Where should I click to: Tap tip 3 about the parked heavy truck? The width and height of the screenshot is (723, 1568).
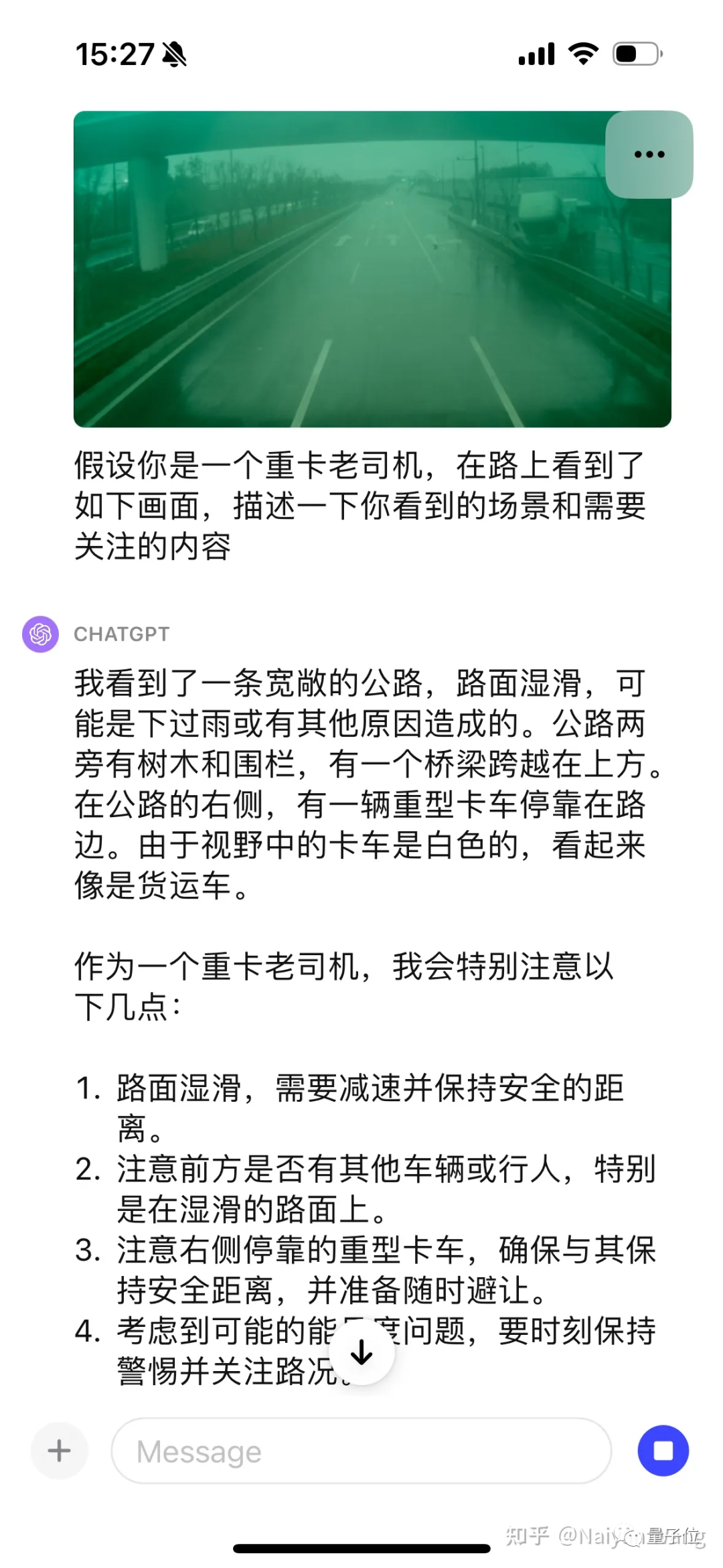pyautogui.click(x=361, y=1269)
